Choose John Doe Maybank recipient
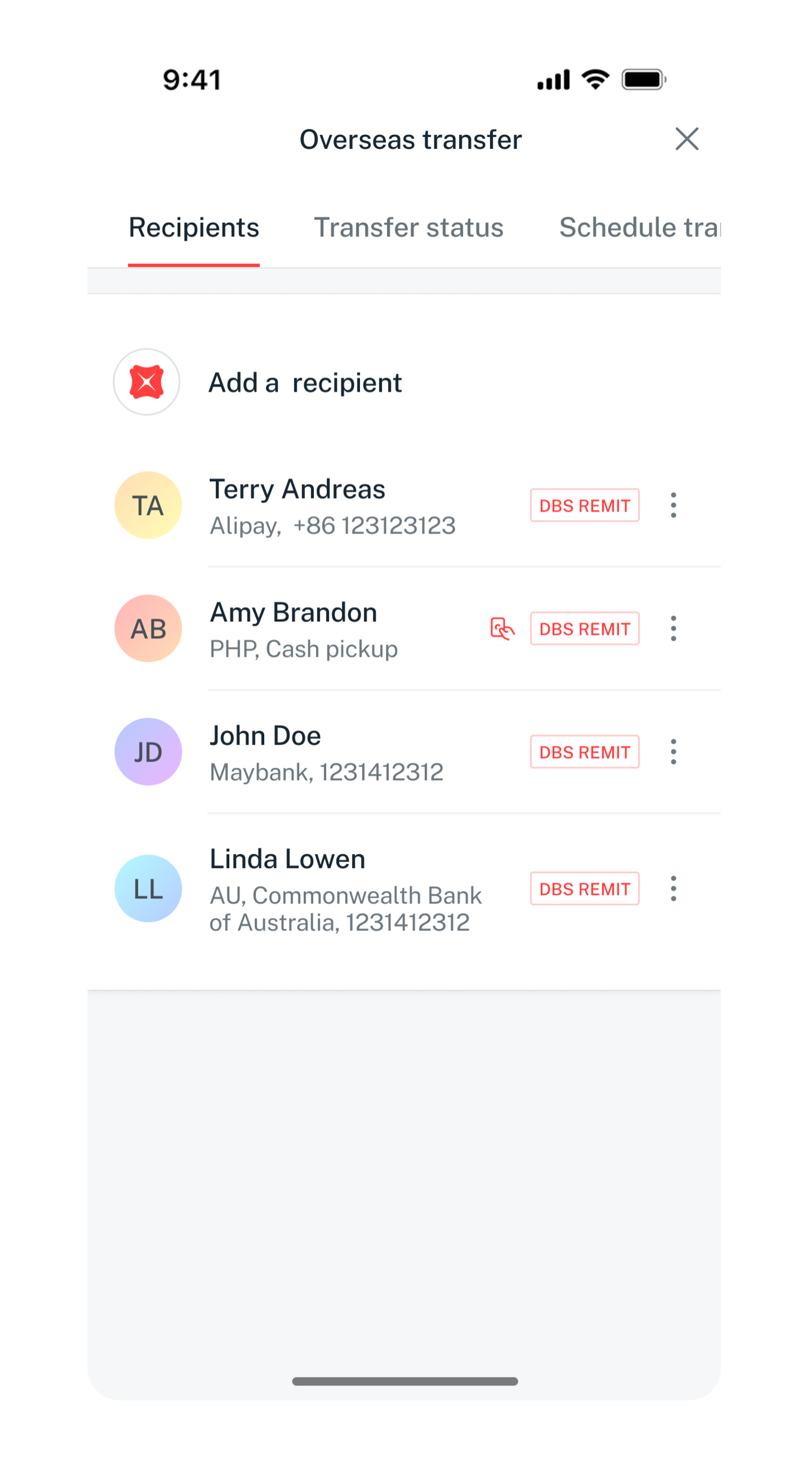The image size is (812, 1463). [325, 752]
